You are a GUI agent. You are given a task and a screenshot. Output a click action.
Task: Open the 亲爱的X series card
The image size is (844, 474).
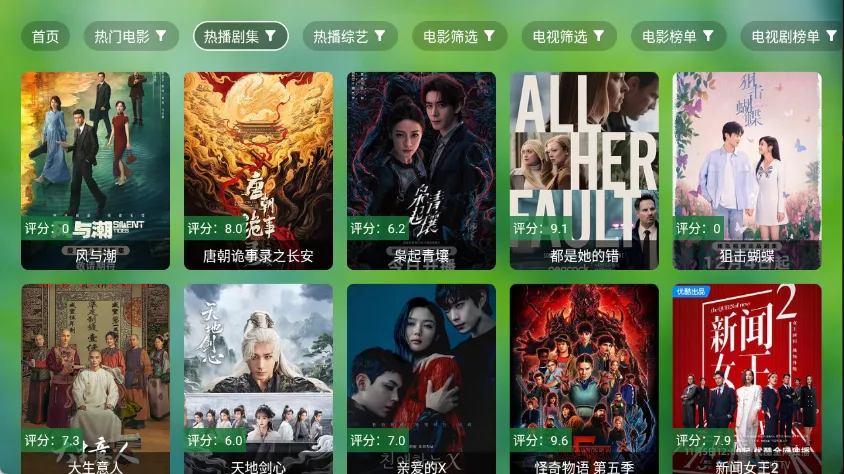421,380
